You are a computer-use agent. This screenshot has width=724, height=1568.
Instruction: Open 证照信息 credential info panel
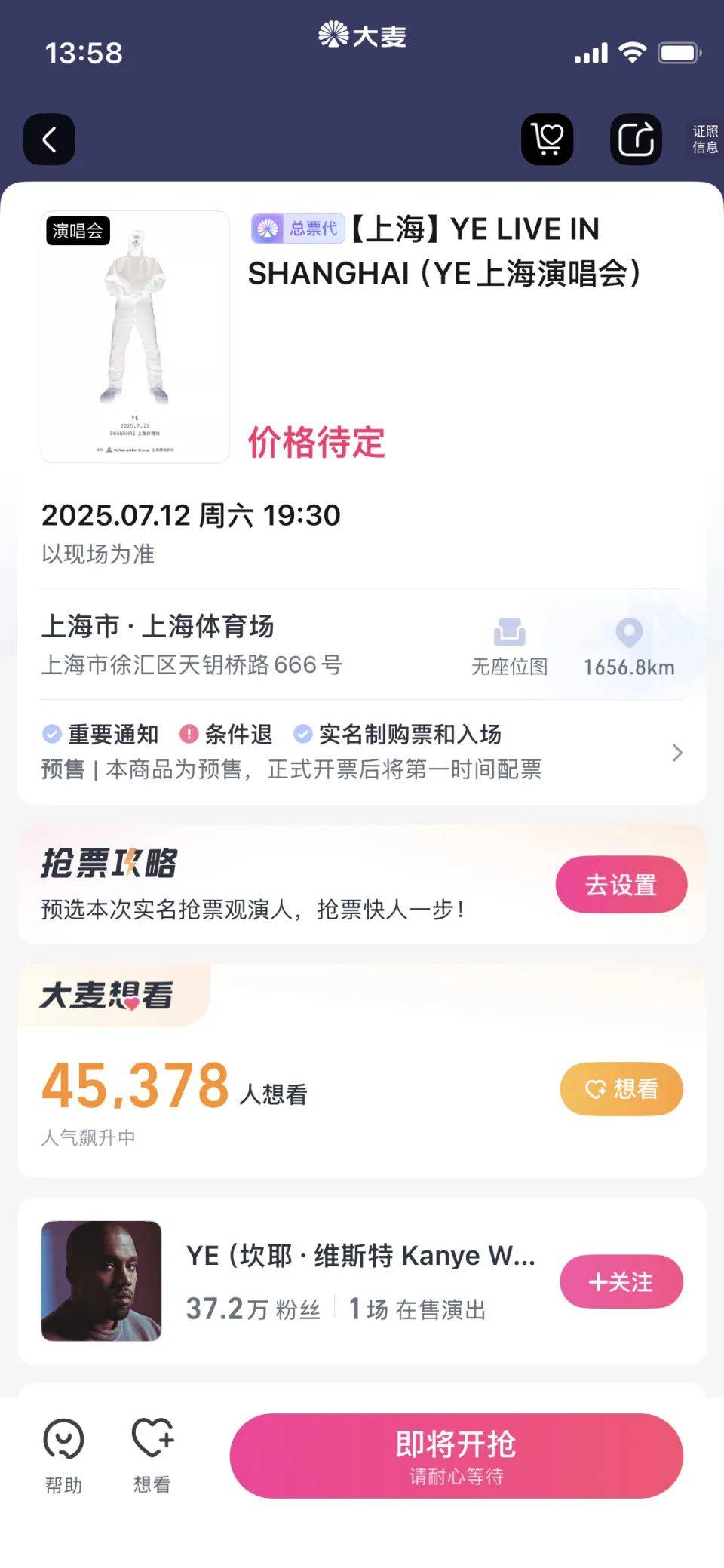point(704,139)
